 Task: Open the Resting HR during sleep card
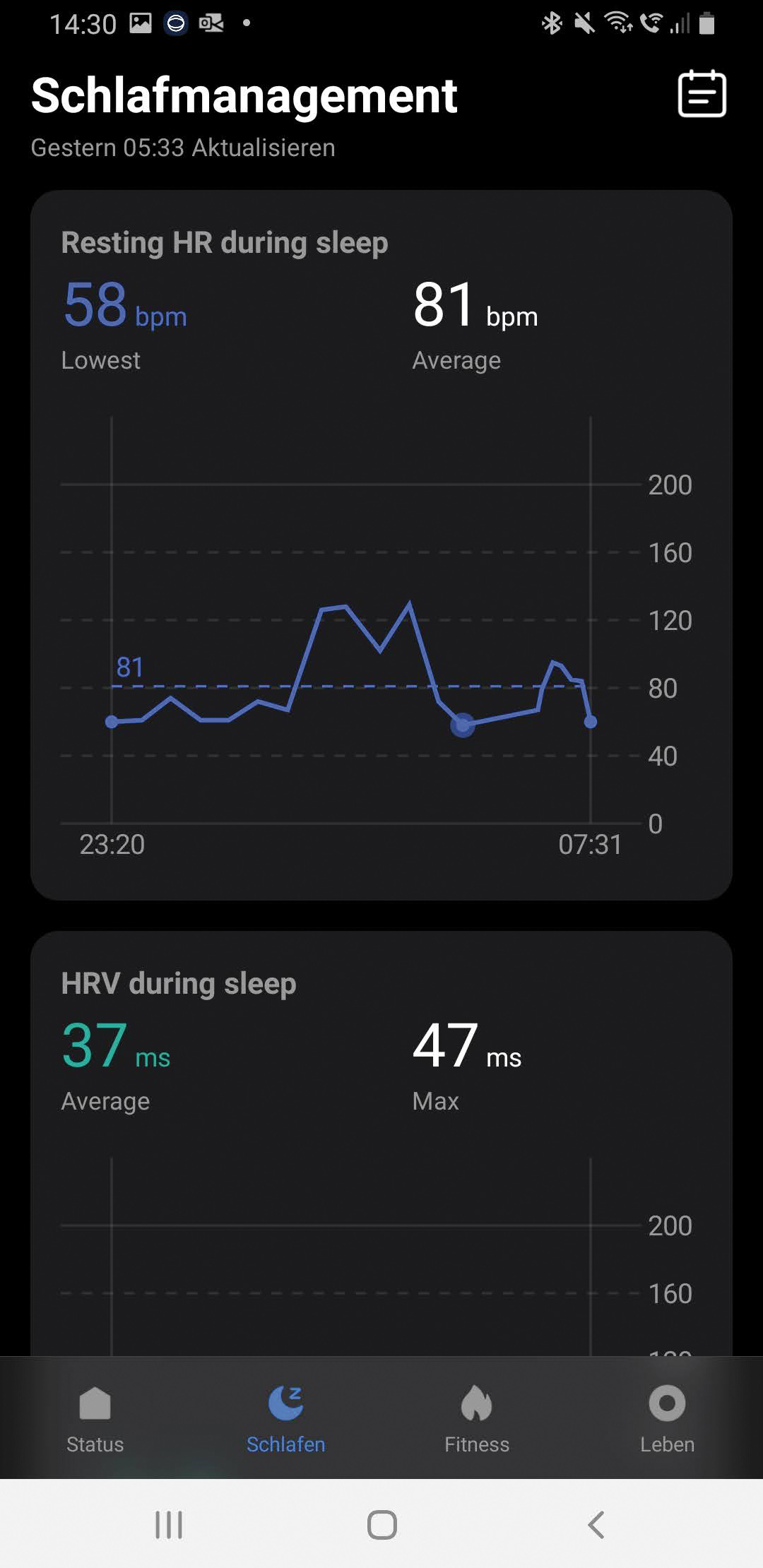click(x=381, y=544)
